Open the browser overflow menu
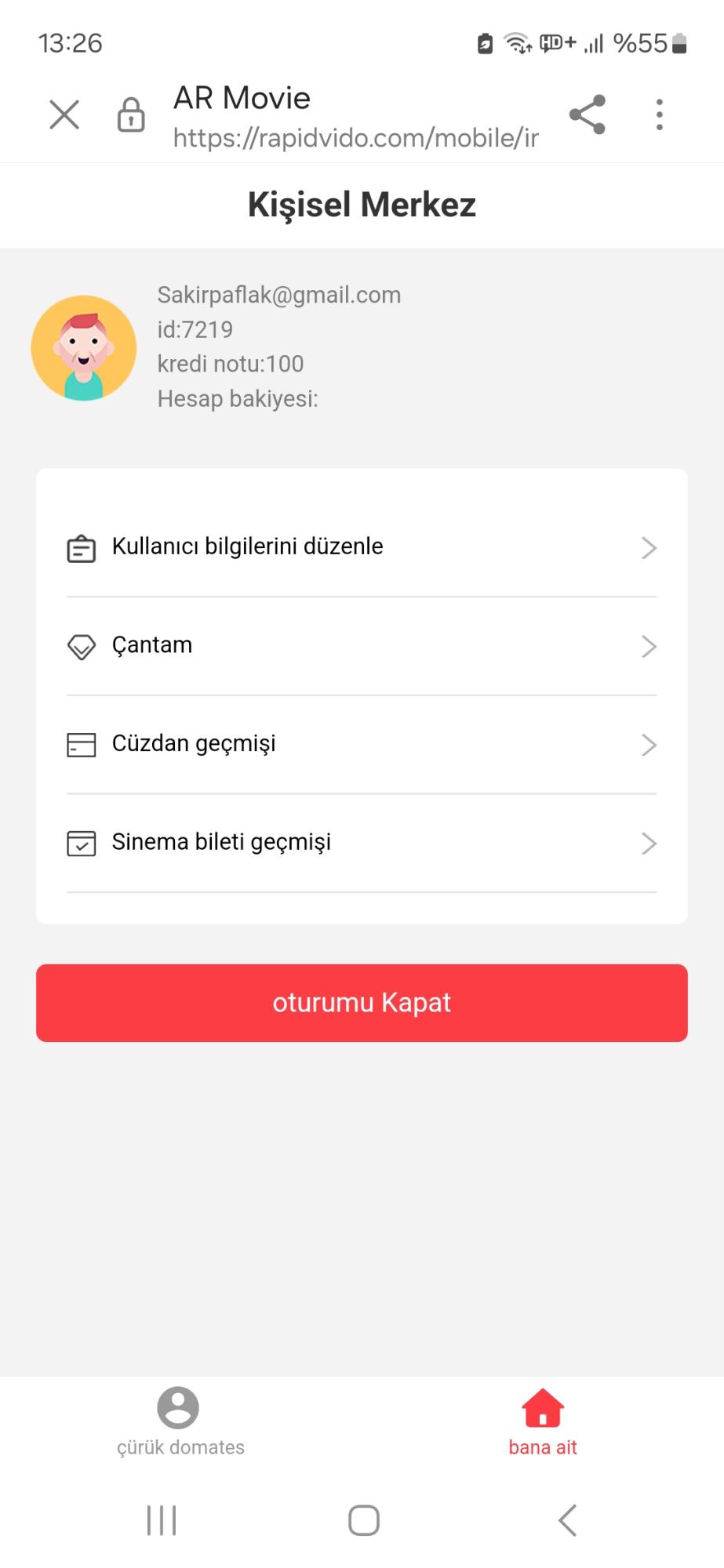This screenshot has width=724, height=1568. pos(660,114)
